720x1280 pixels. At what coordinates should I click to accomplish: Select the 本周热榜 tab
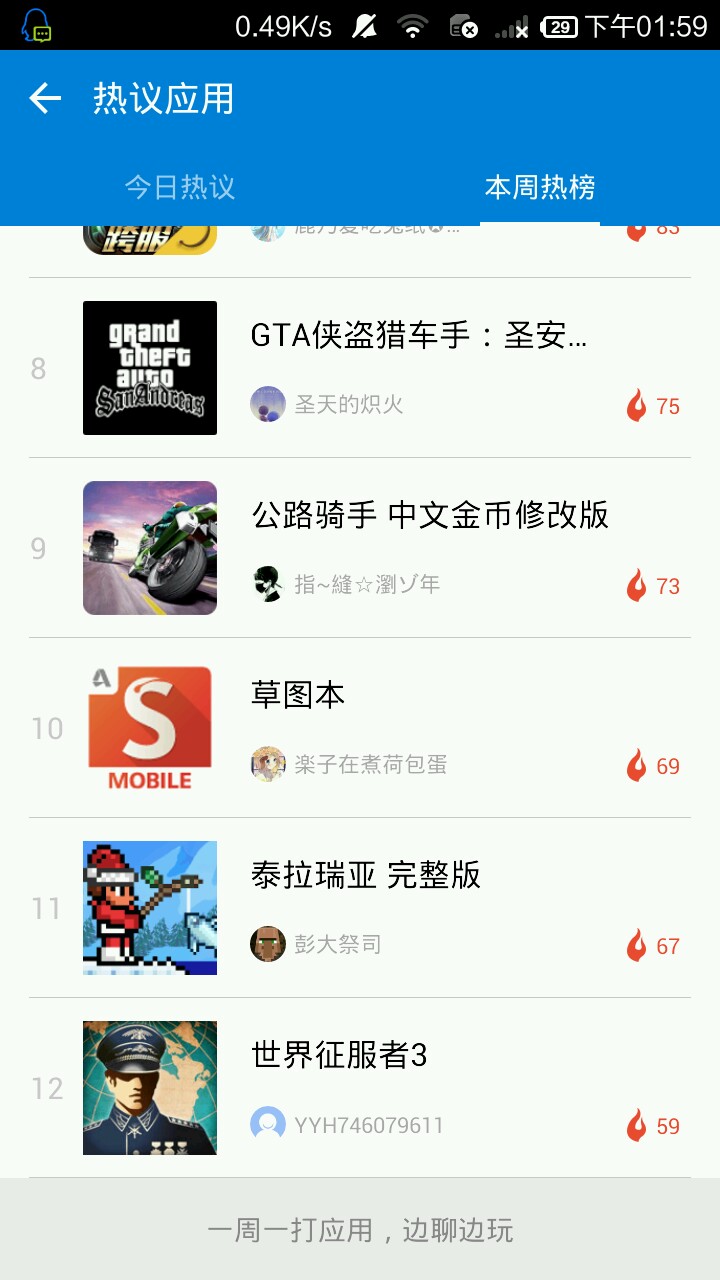point(540,187)
